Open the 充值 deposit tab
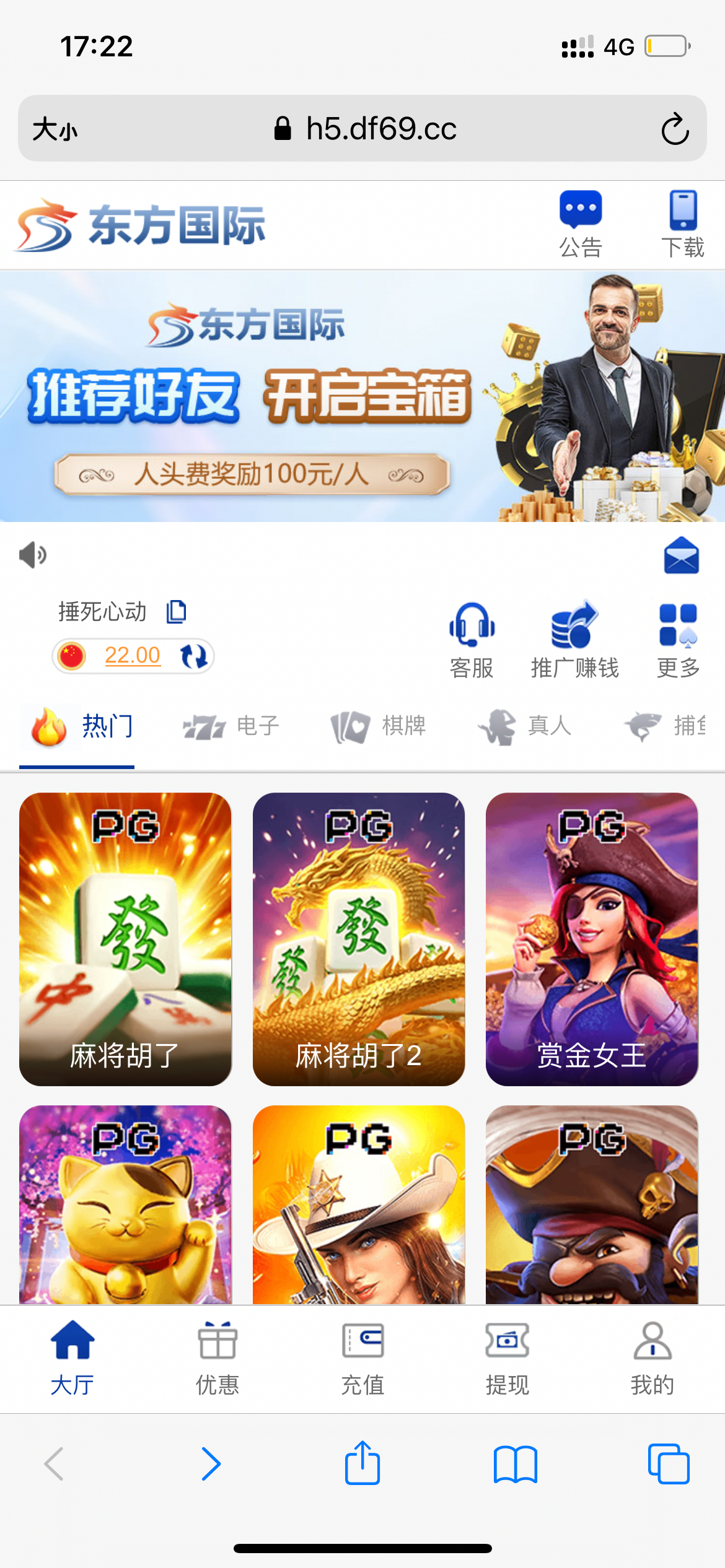 click(x=362, y=1359)
